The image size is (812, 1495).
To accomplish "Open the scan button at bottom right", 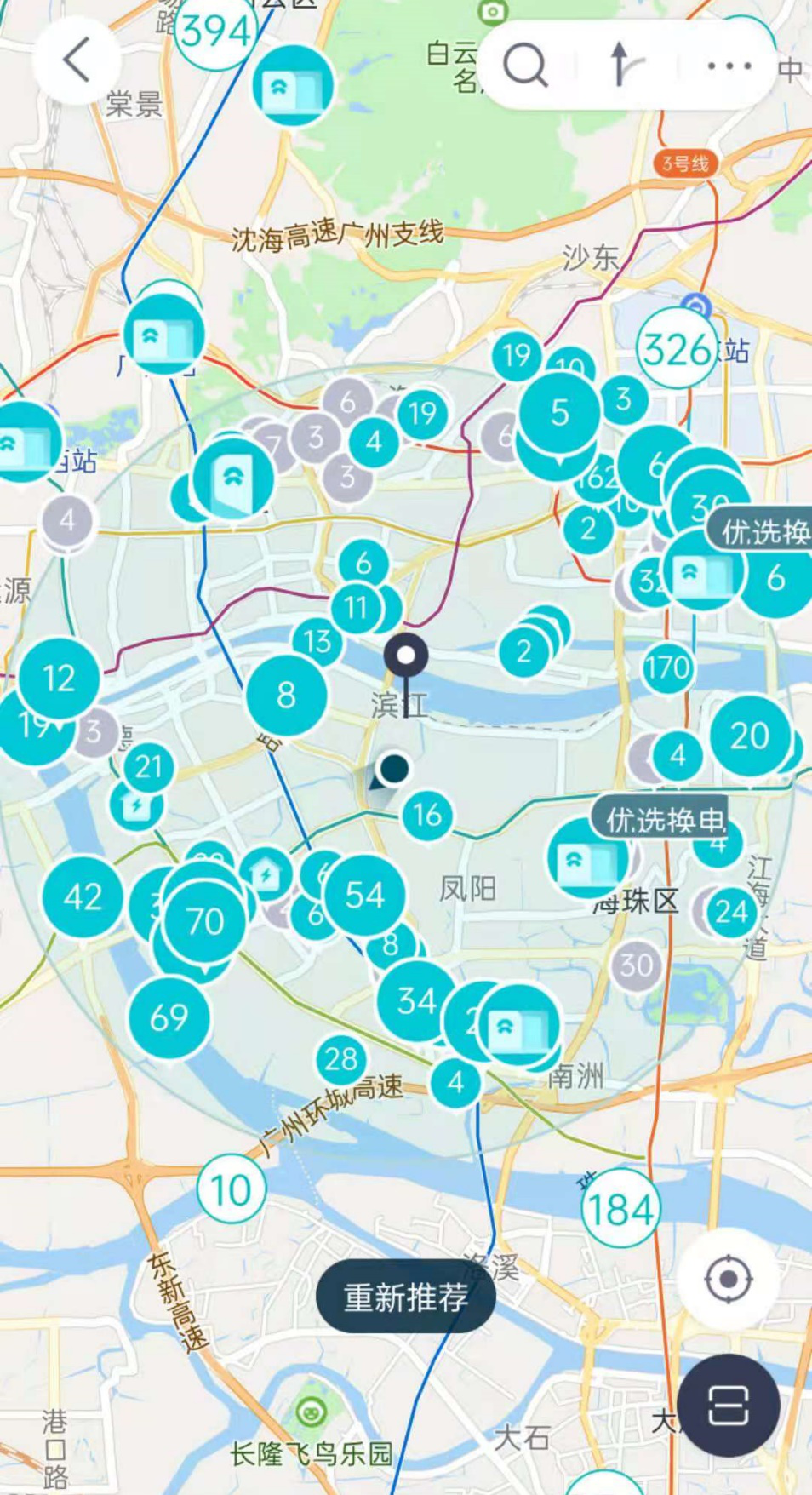I will coord(729,1405).
